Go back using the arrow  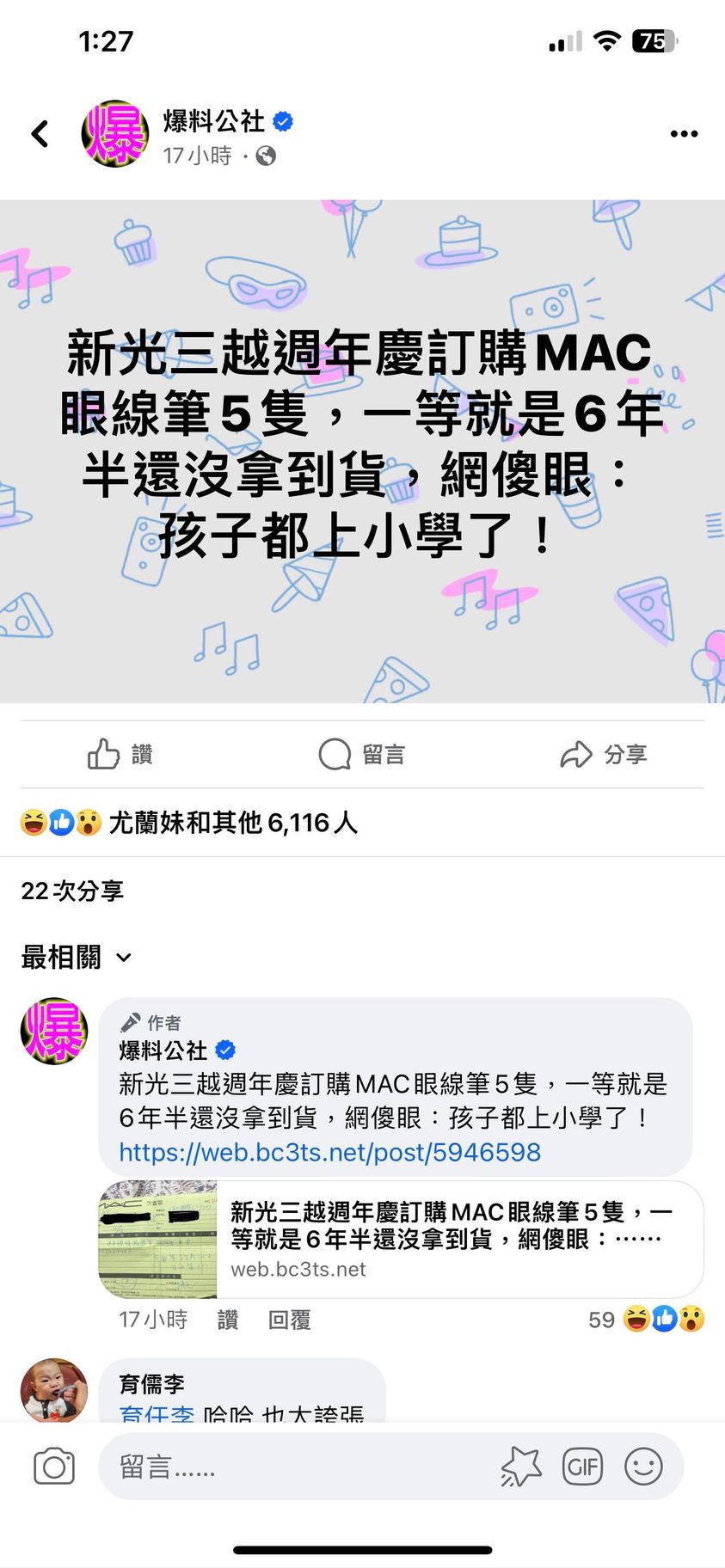(40, 134)
